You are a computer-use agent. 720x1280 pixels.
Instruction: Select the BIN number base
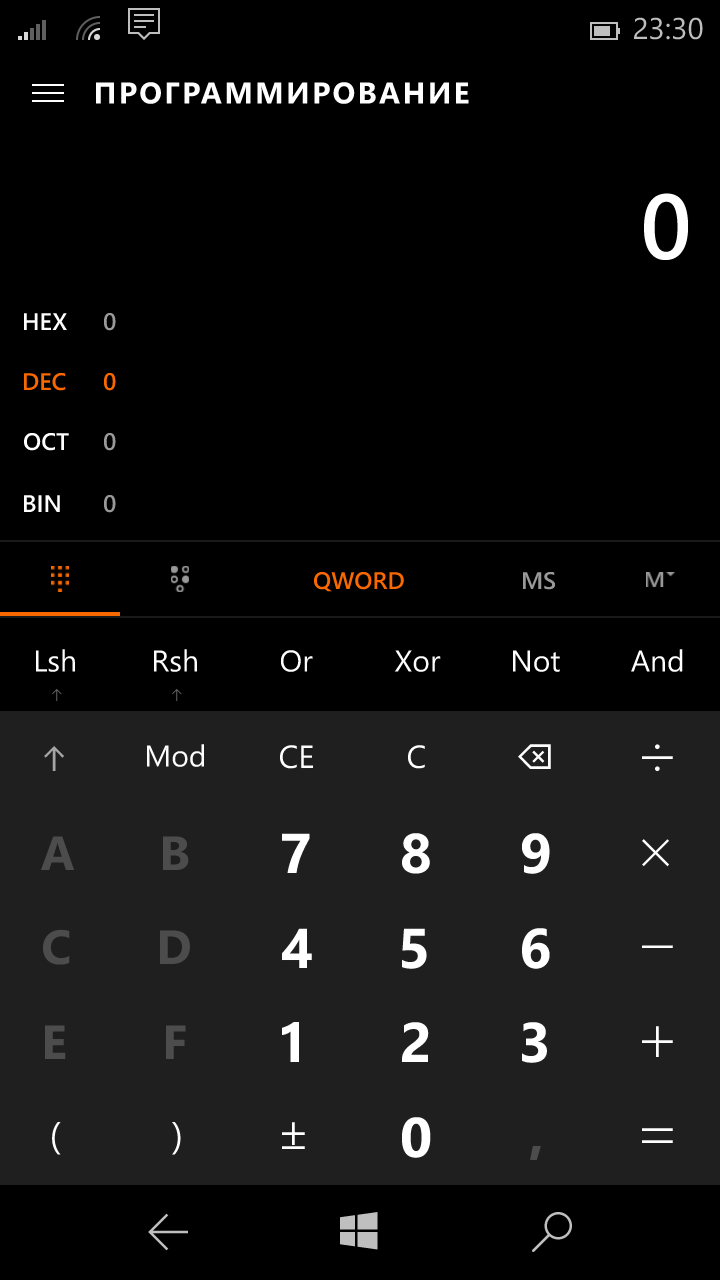click(x=42, y=504)
